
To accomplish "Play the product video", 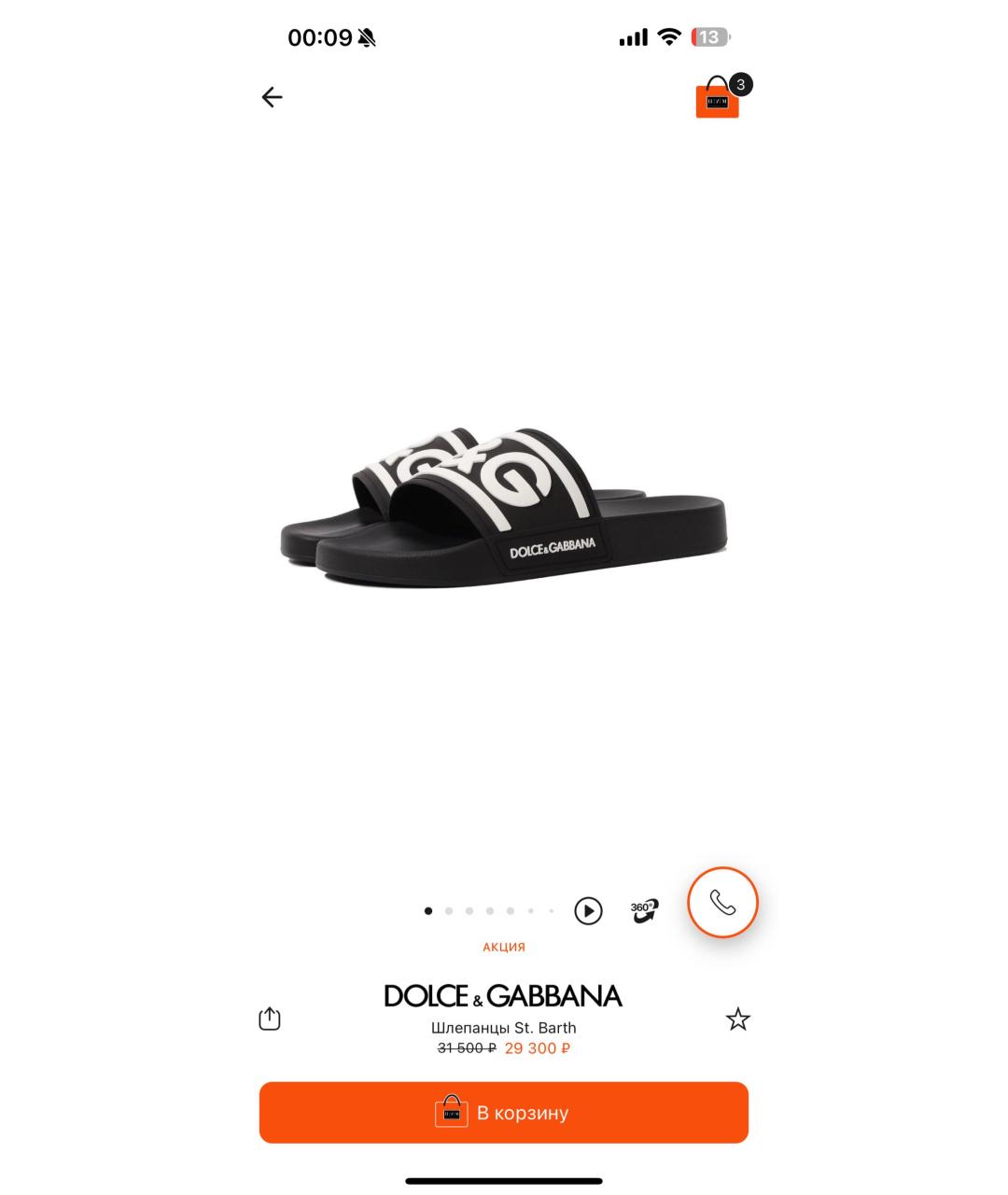I will coord(588,910).
